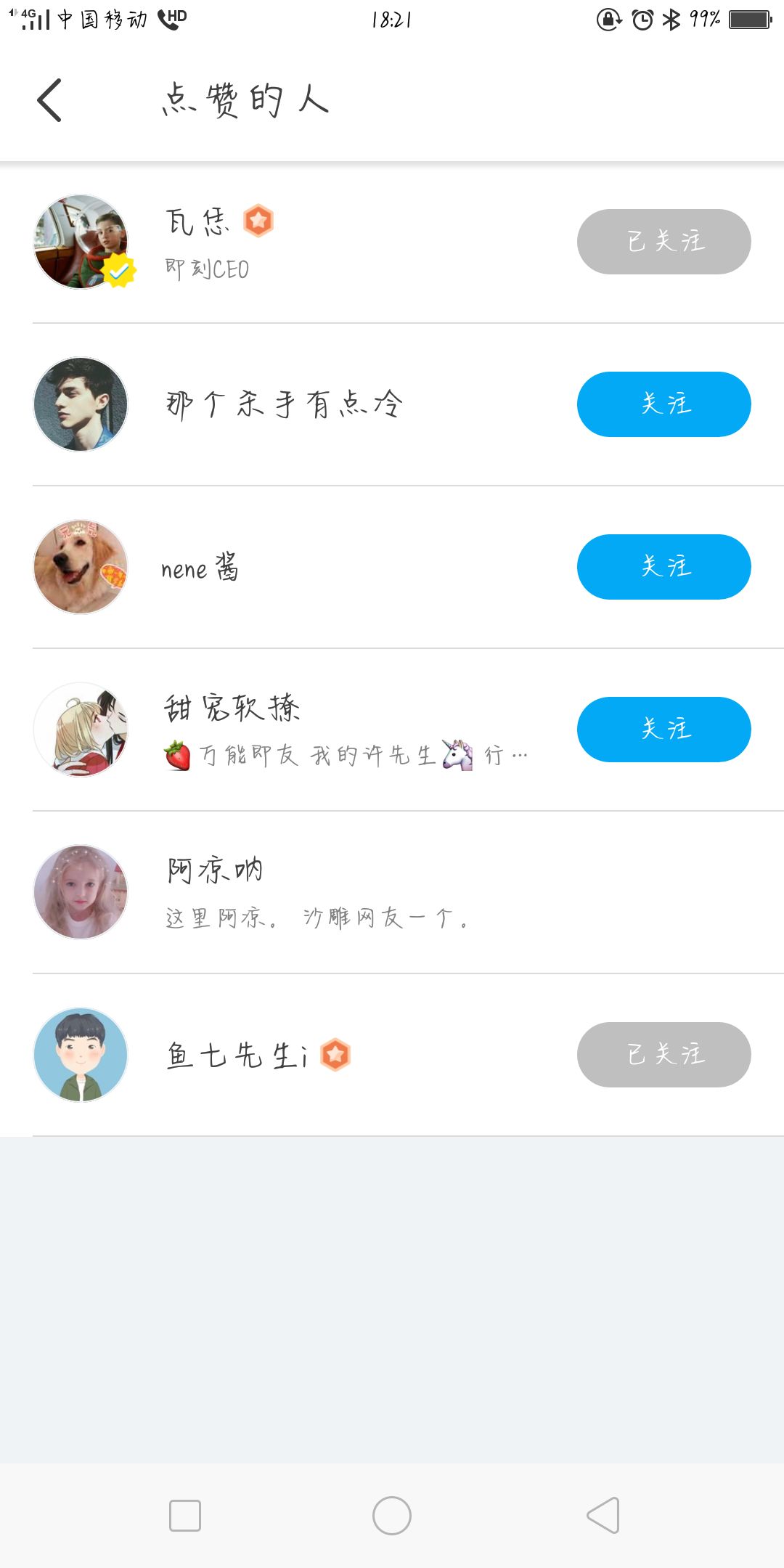Tap 已关注 next to 鱼七先生i

click(663, 1055)
